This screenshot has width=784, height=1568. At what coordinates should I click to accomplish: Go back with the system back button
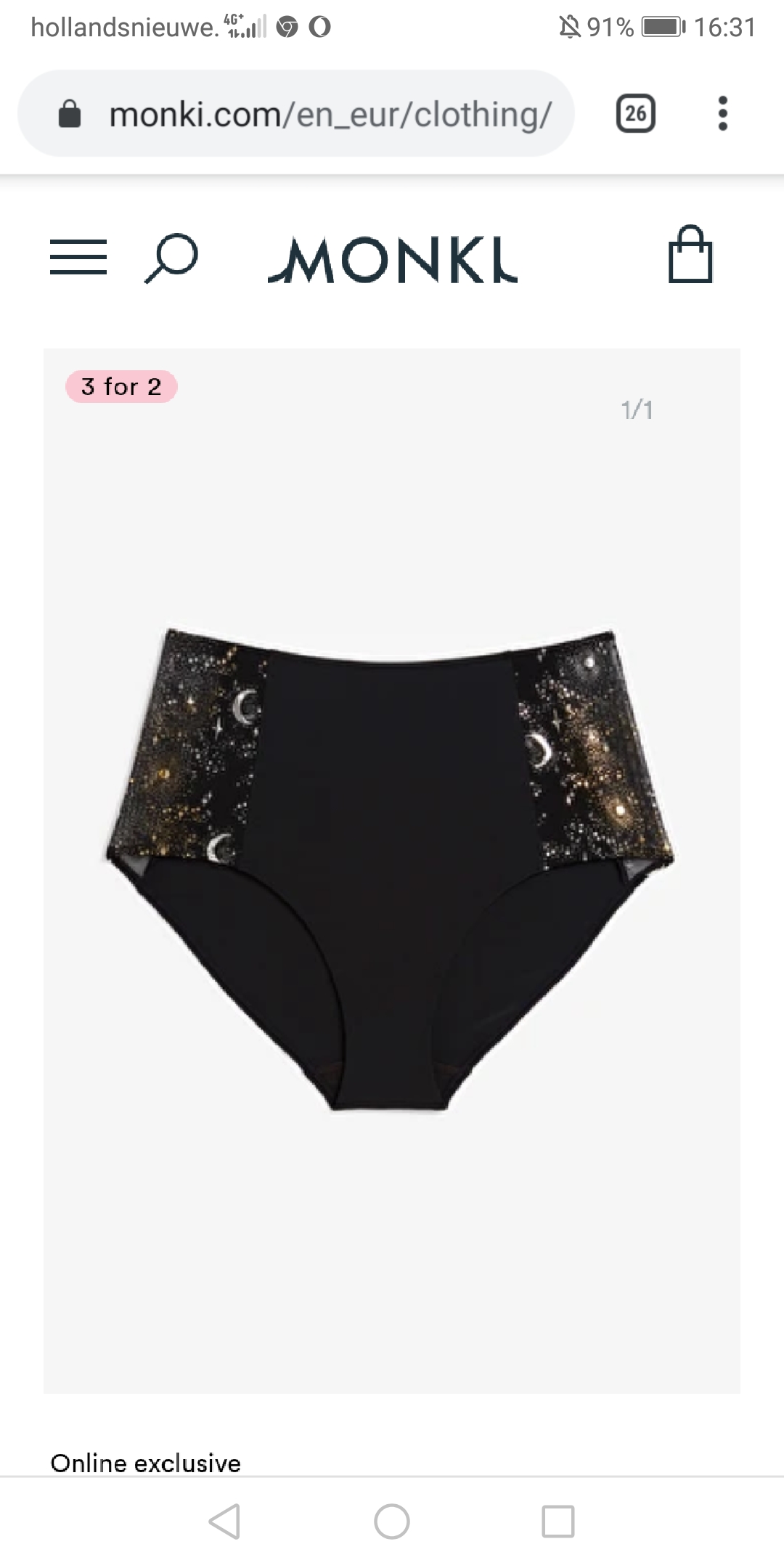click(x=224, y=1522)
